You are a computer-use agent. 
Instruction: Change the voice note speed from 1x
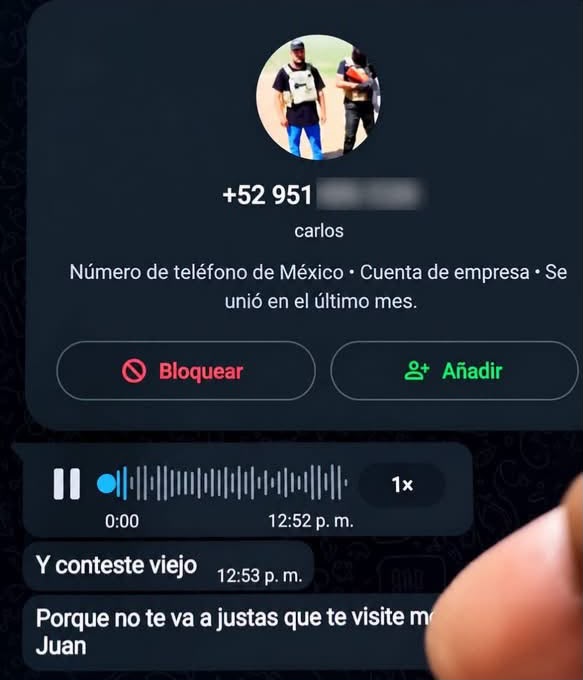[402, 484]
